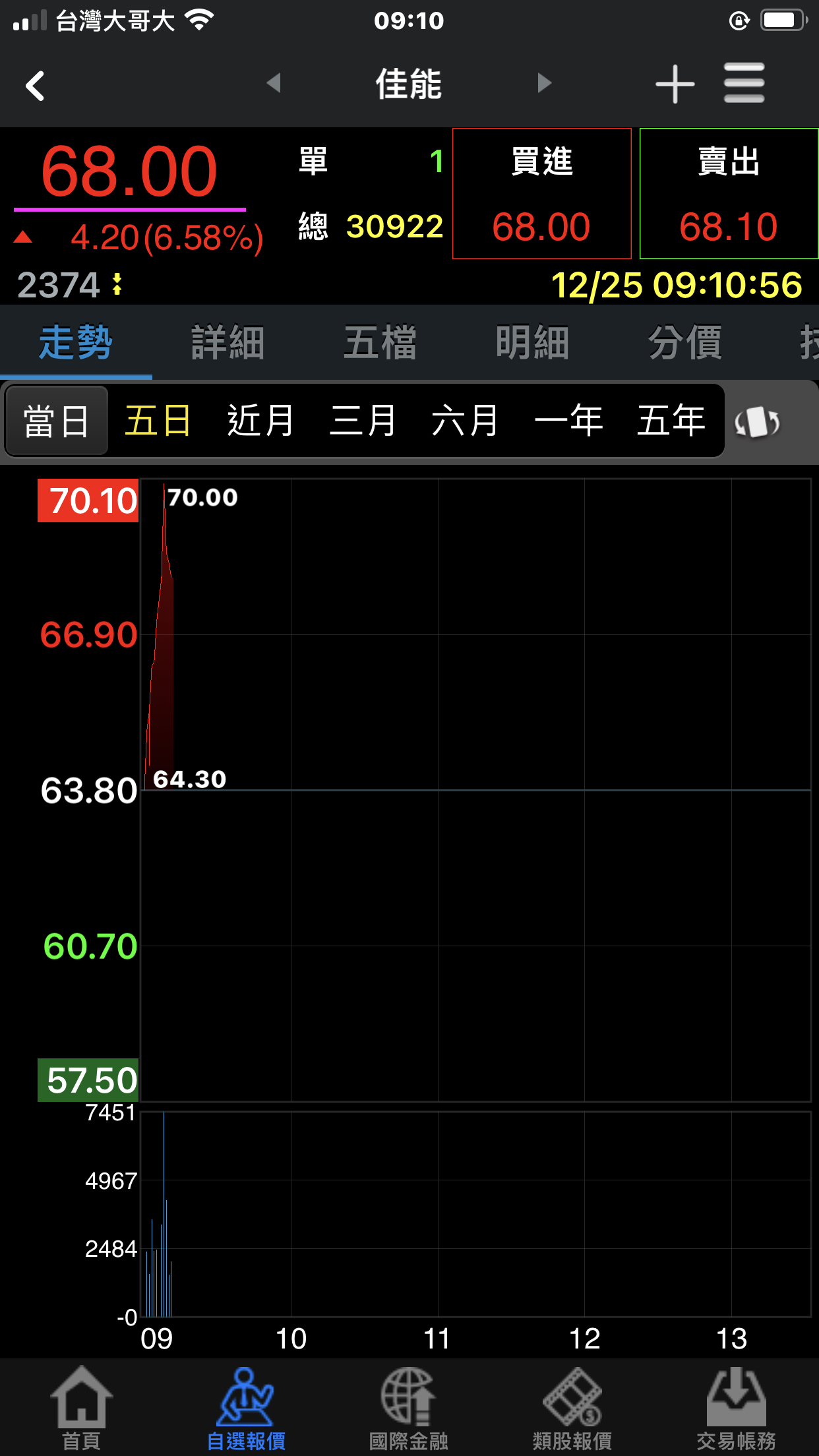This screenshot has height=1456, width=819.
Task: Switch chart to 近月 range
Action: [x=260, y=421]
